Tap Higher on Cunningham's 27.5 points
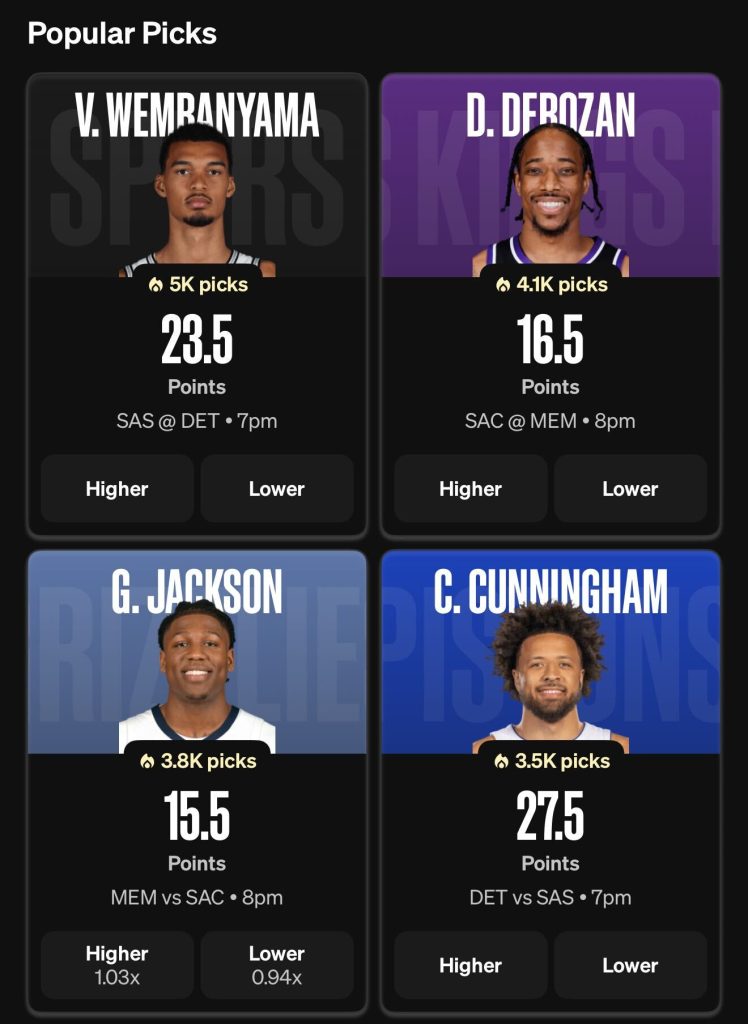Screen dimensions: 748x1024 pyautogui.click(x=470, y=965)
